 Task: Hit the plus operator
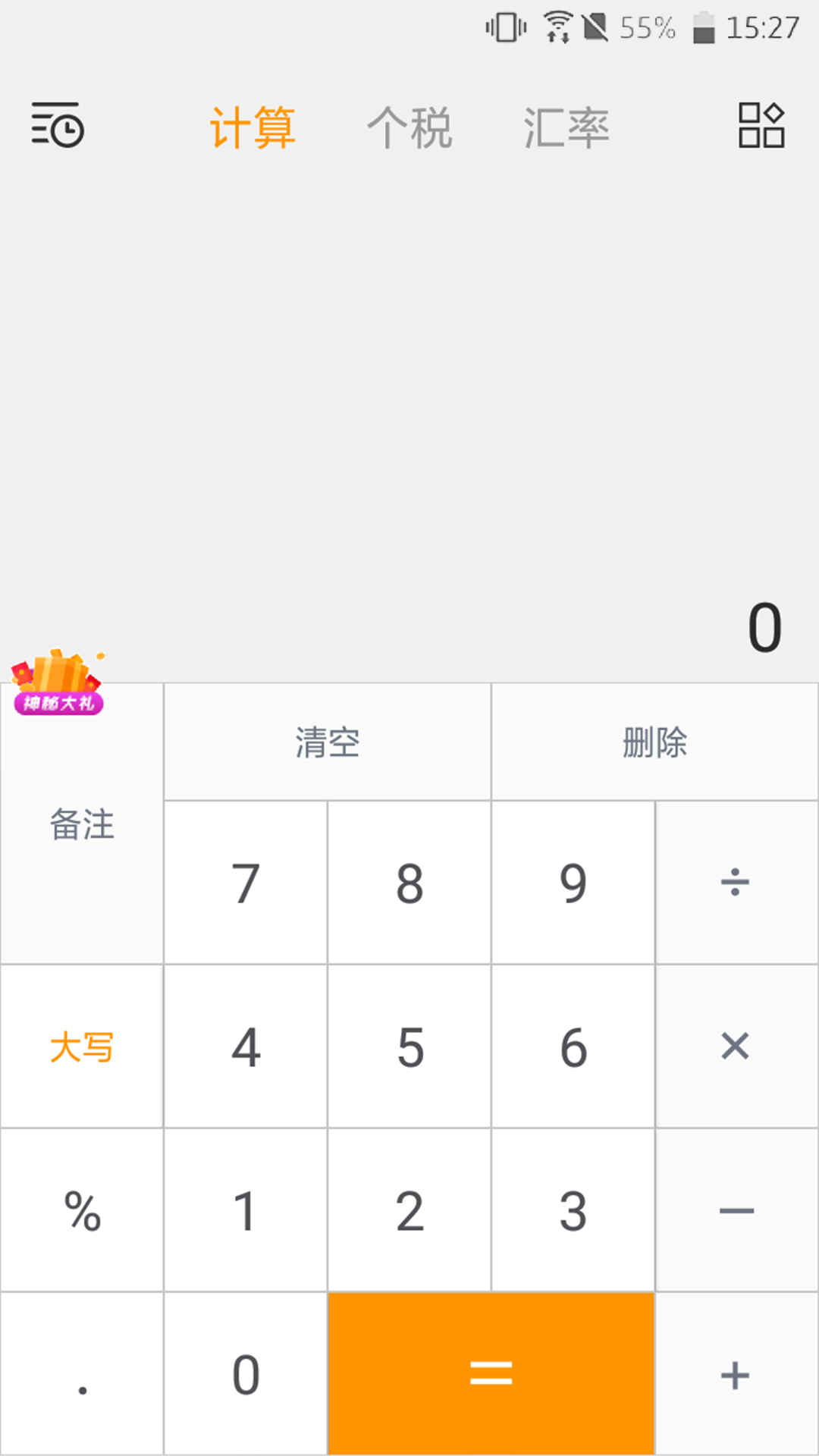(736, 1374)
